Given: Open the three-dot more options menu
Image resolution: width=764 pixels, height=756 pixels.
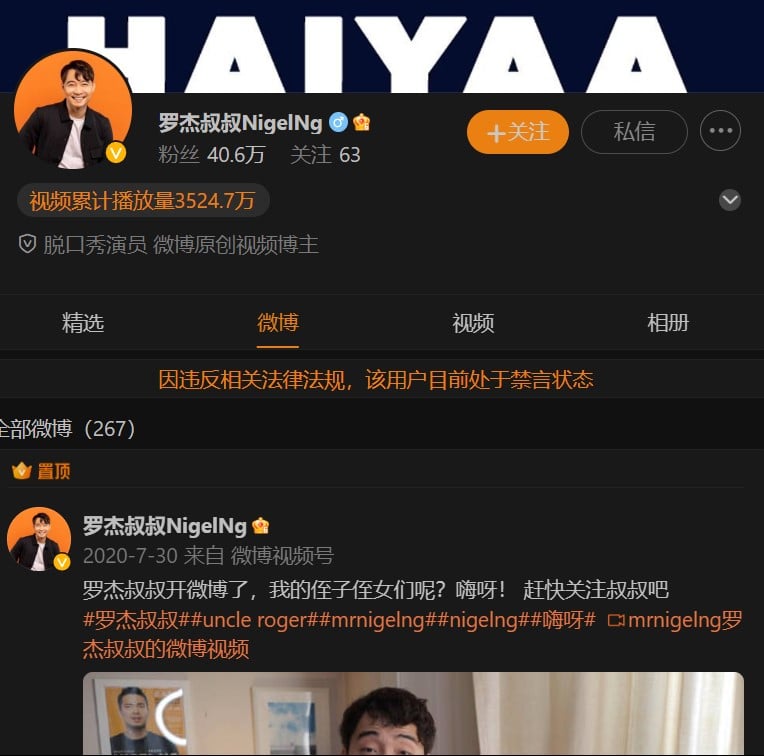Looking at the screenshot, I should 720,131.
